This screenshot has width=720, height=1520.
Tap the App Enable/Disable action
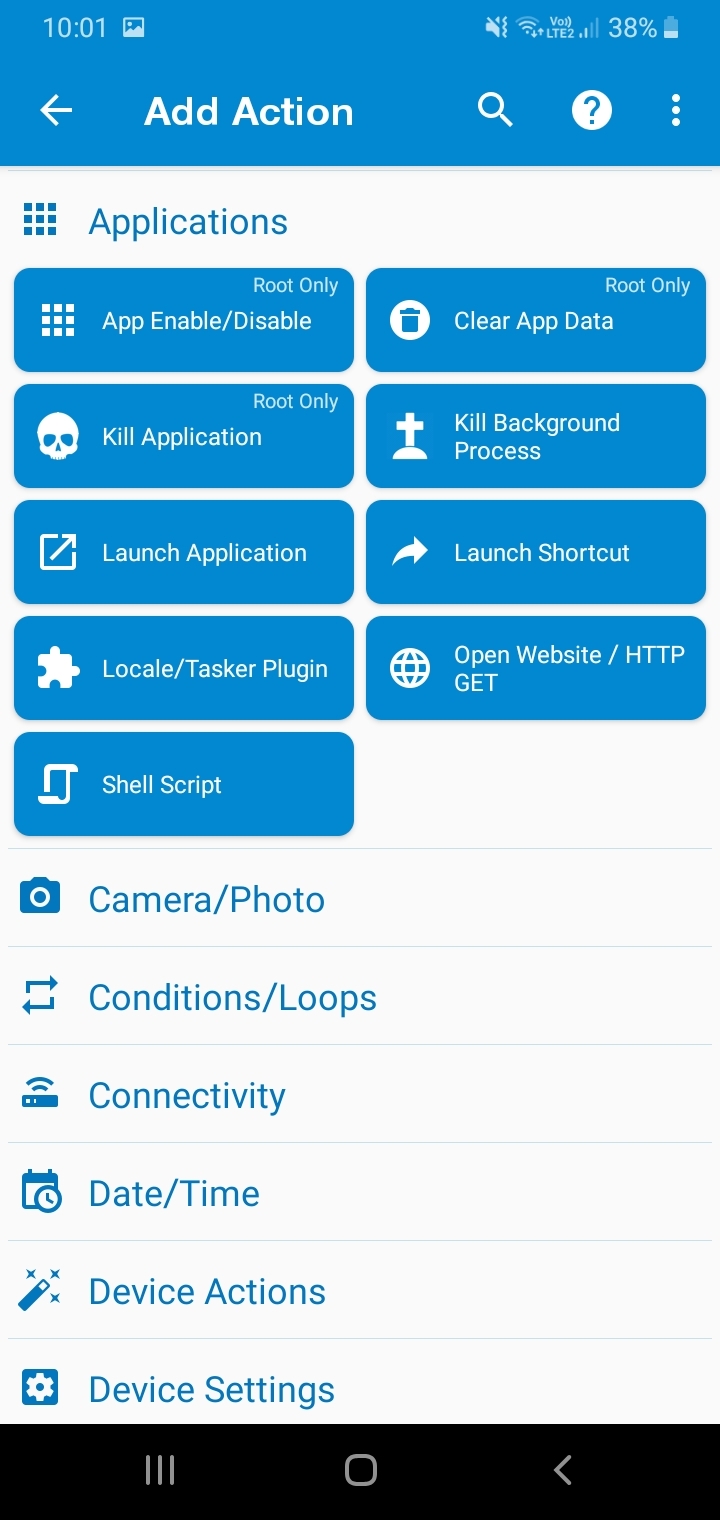(x=183, y=320)
